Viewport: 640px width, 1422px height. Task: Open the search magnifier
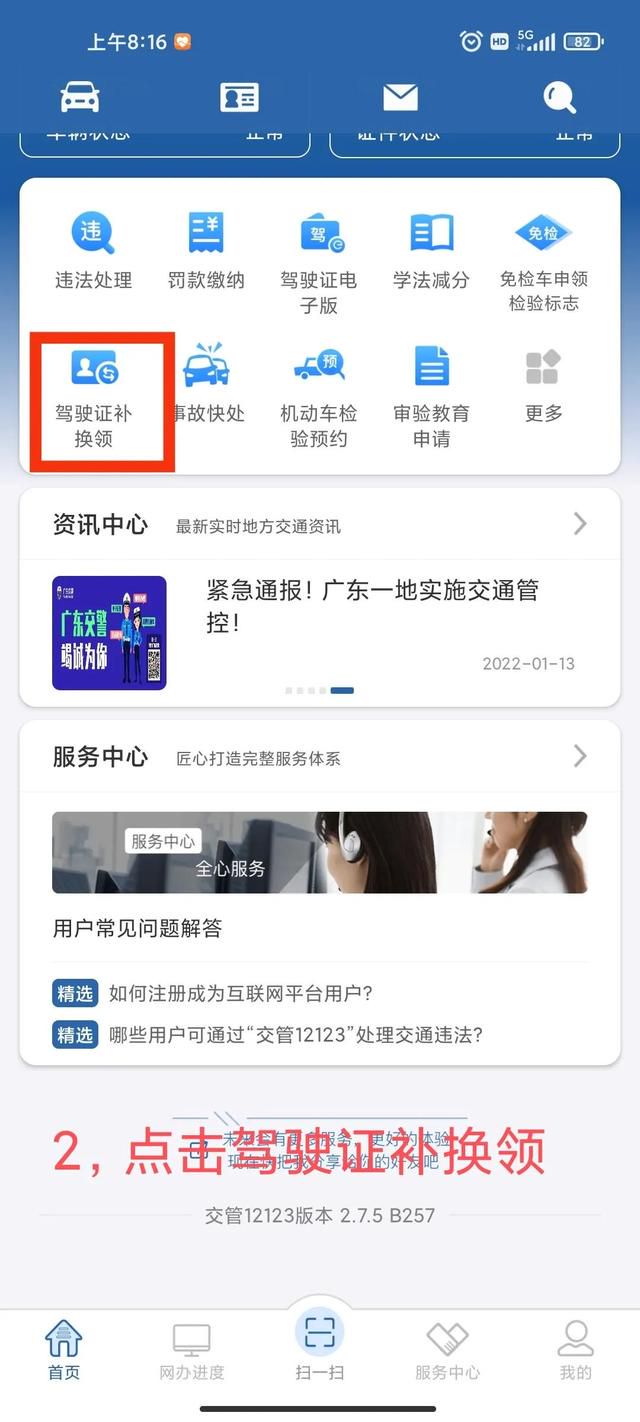(559, 97)
